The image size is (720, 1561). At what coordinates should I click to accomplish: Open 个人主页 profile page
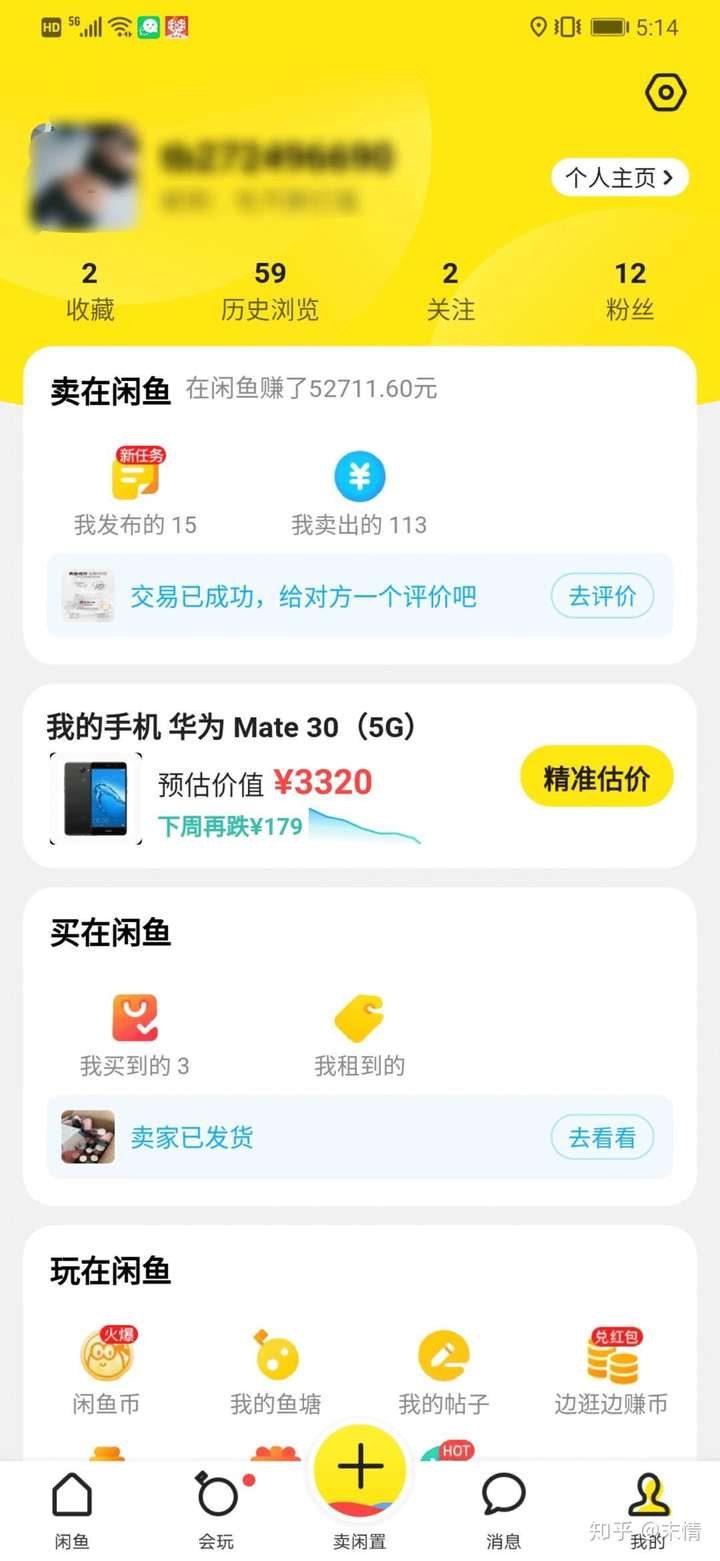tap(619, 177)
